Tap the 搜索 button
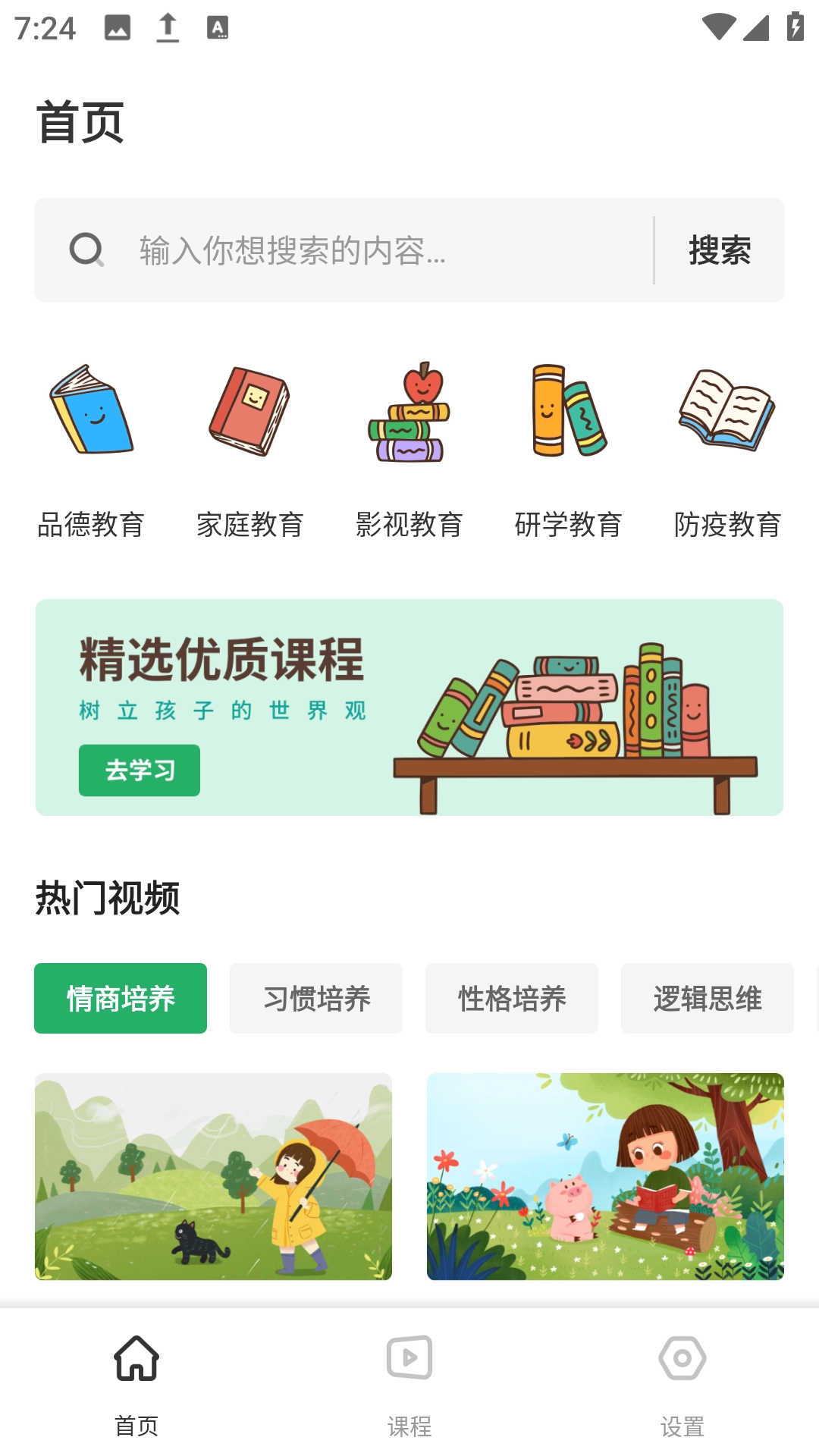Image resolution: width=819 pixels, height=1456 pixels. (719, 250)
